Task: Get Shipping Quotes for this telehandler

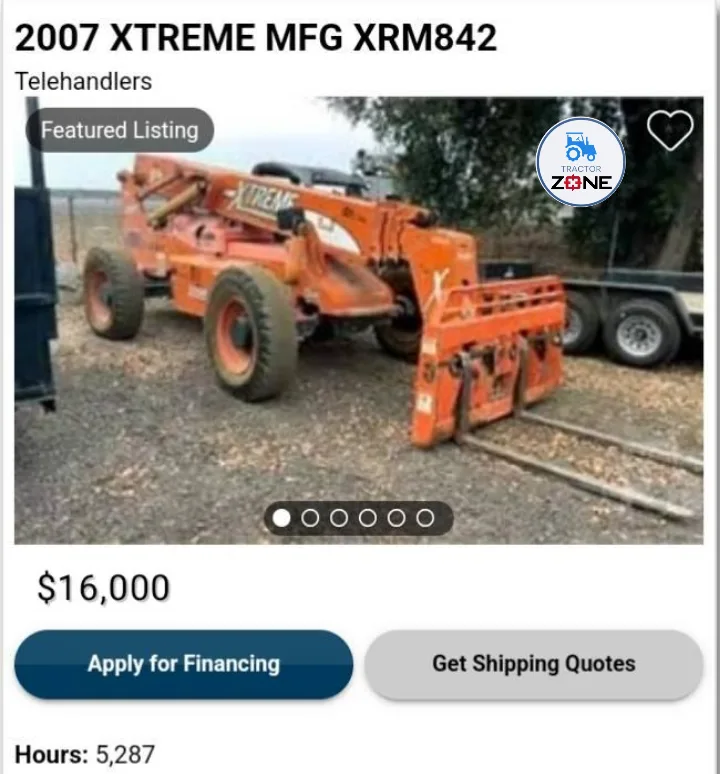Action: (x=533, y=664)
